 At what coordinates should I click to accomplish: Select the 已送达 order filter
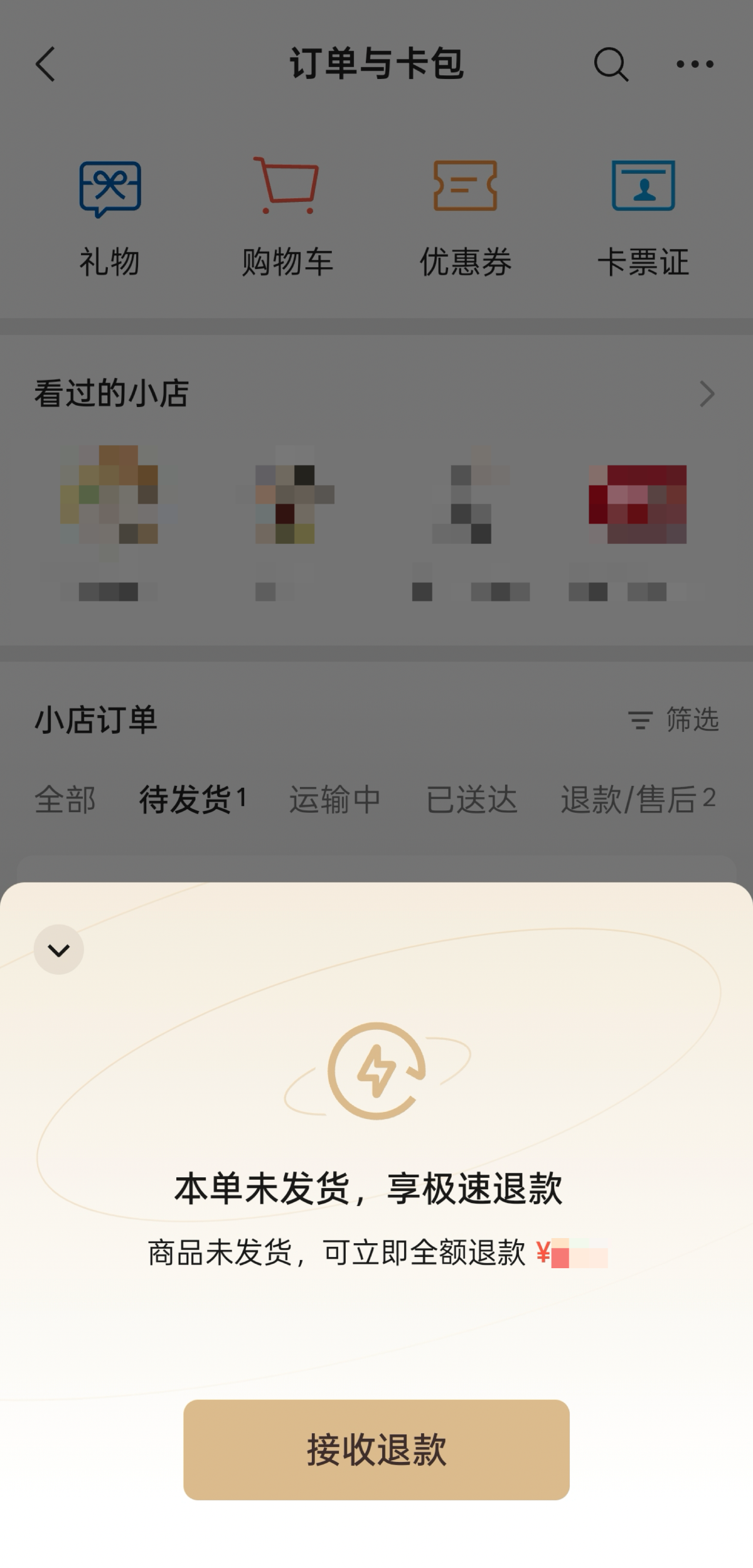tap(471, 799)
